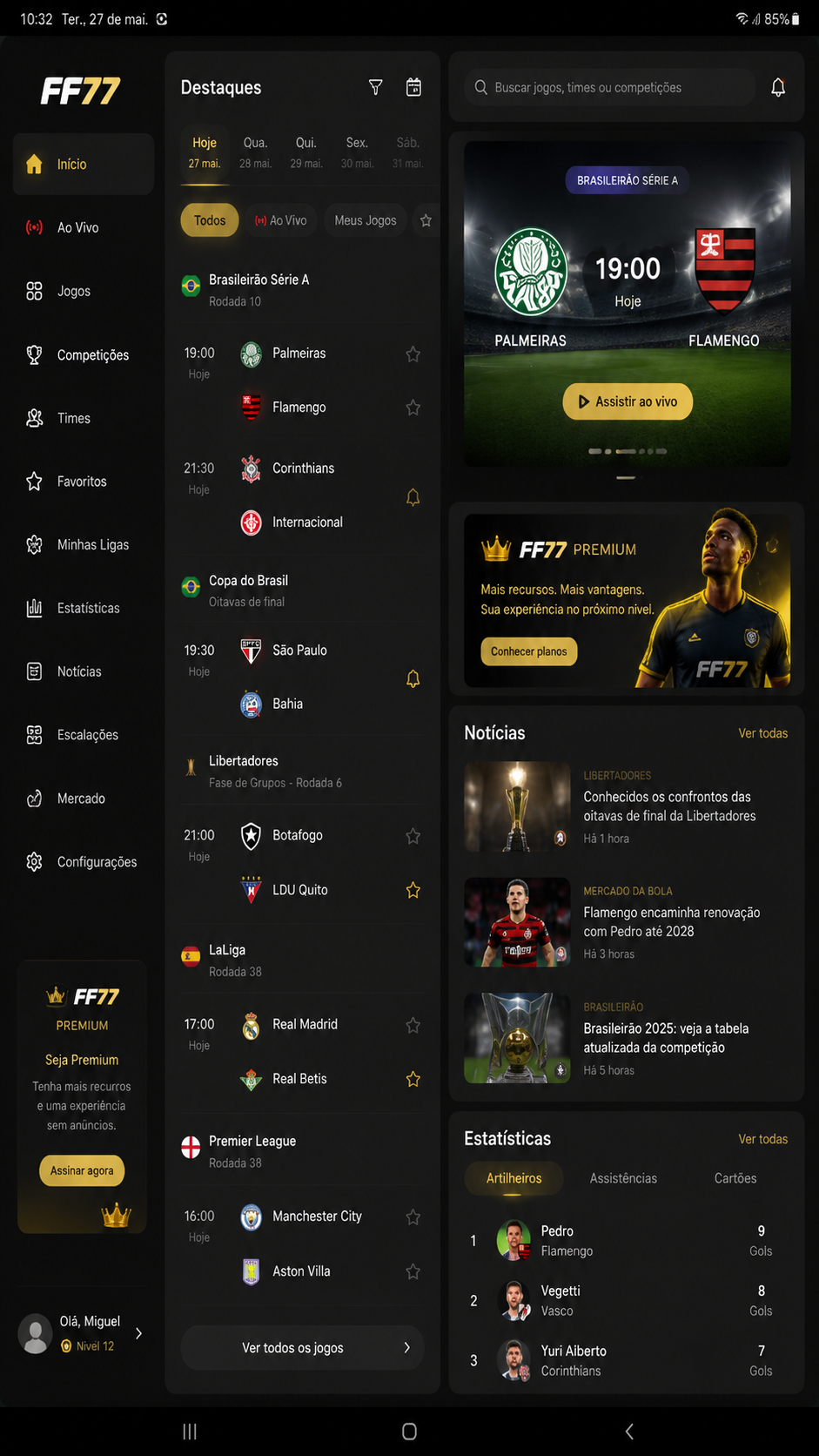Tap the system back button
The height and width of the screenshot is (1456, 819).
click(x=629, y=1431)
